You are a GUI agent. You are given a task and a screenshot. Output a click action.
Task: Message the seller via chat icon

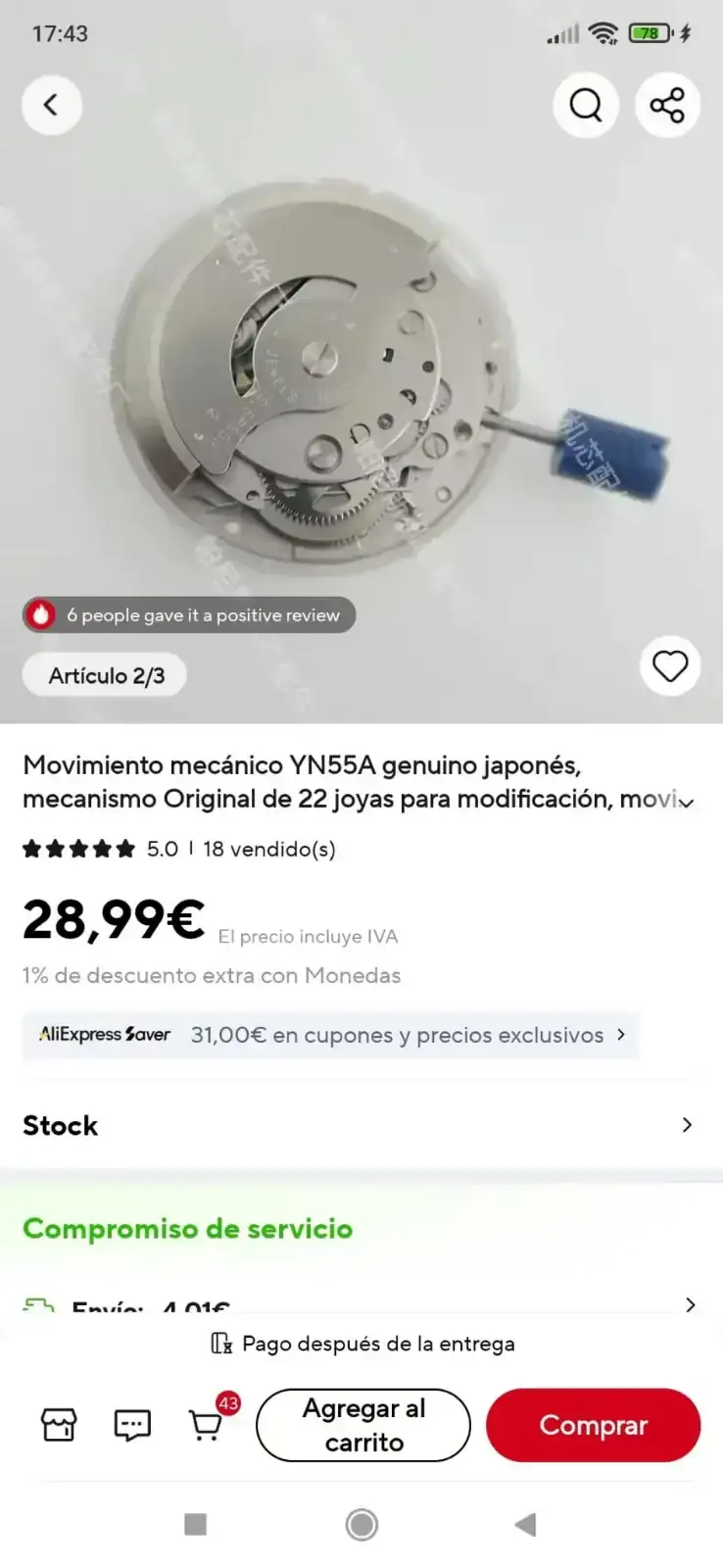[132, 1425]
